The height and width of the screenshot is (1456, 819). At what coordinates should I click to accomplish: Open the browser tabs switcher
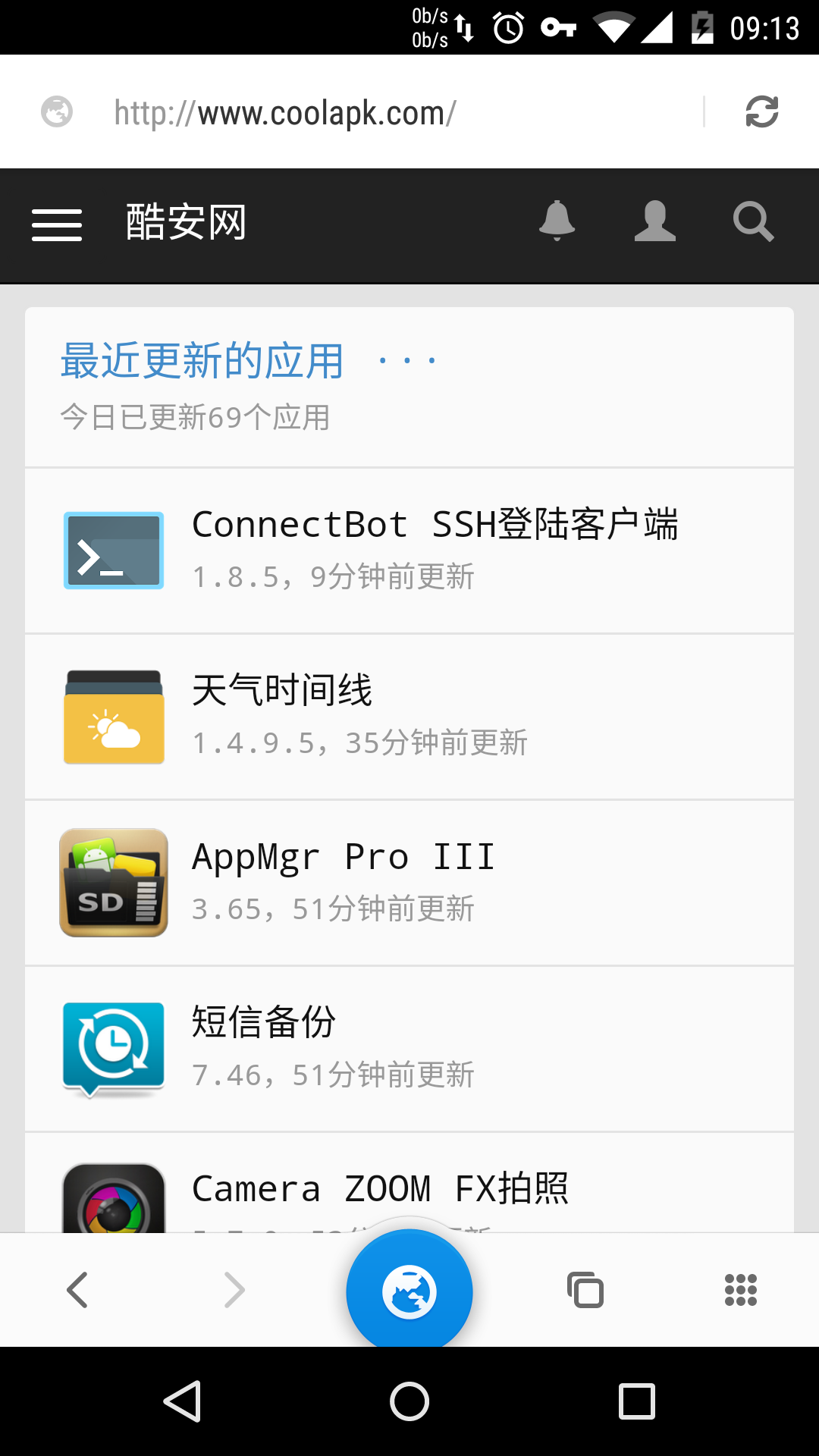point(585,1290)
